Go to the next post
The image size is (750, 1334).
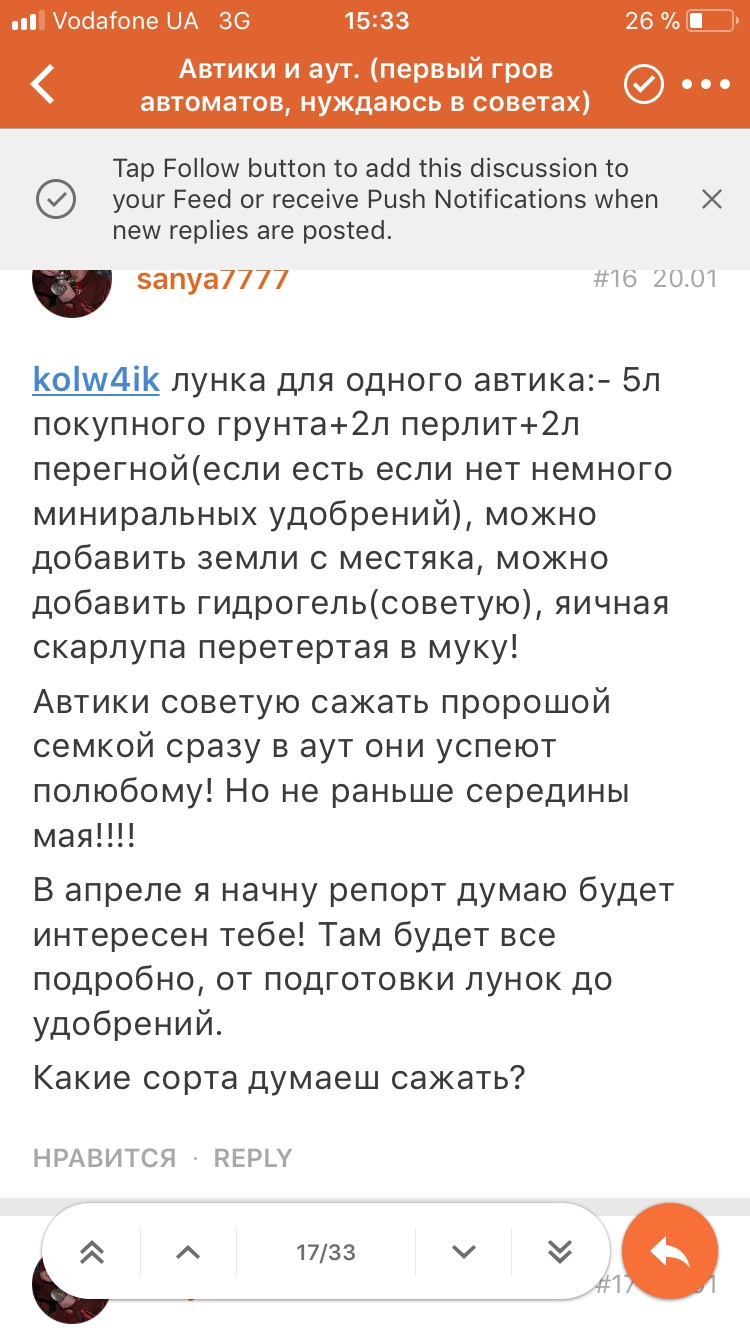tap(463, 1251)
